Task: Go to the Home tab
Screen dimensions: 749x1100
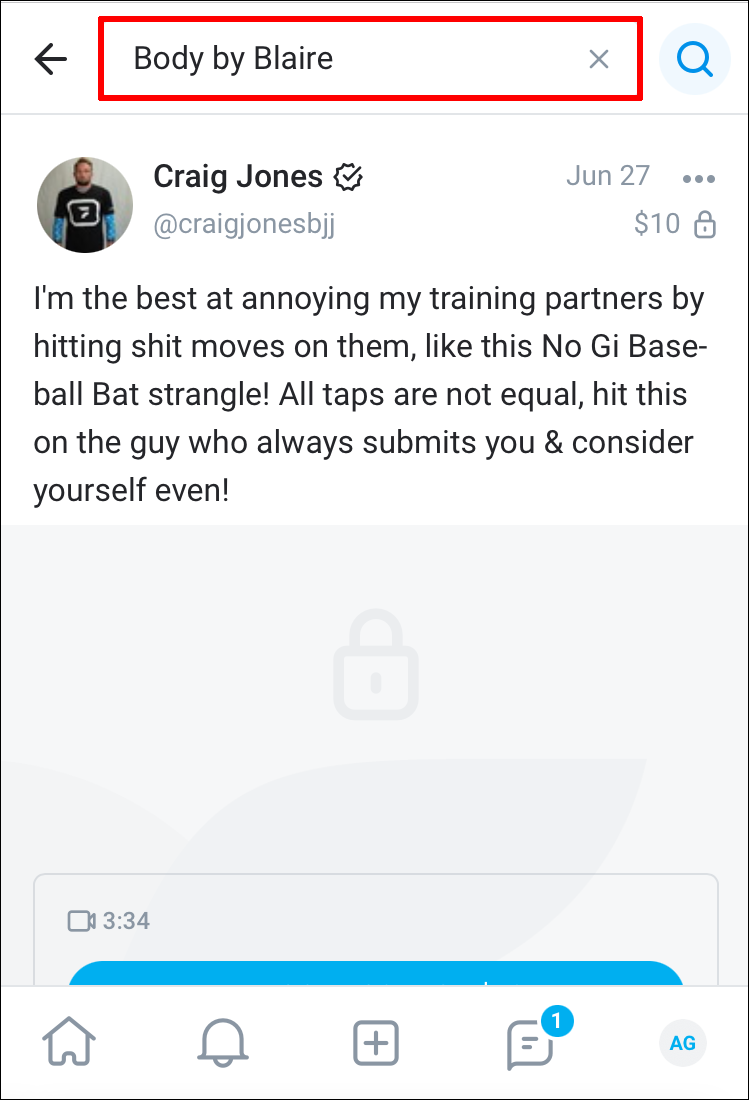Action: pyautogui.click(x=69, y=1043)
